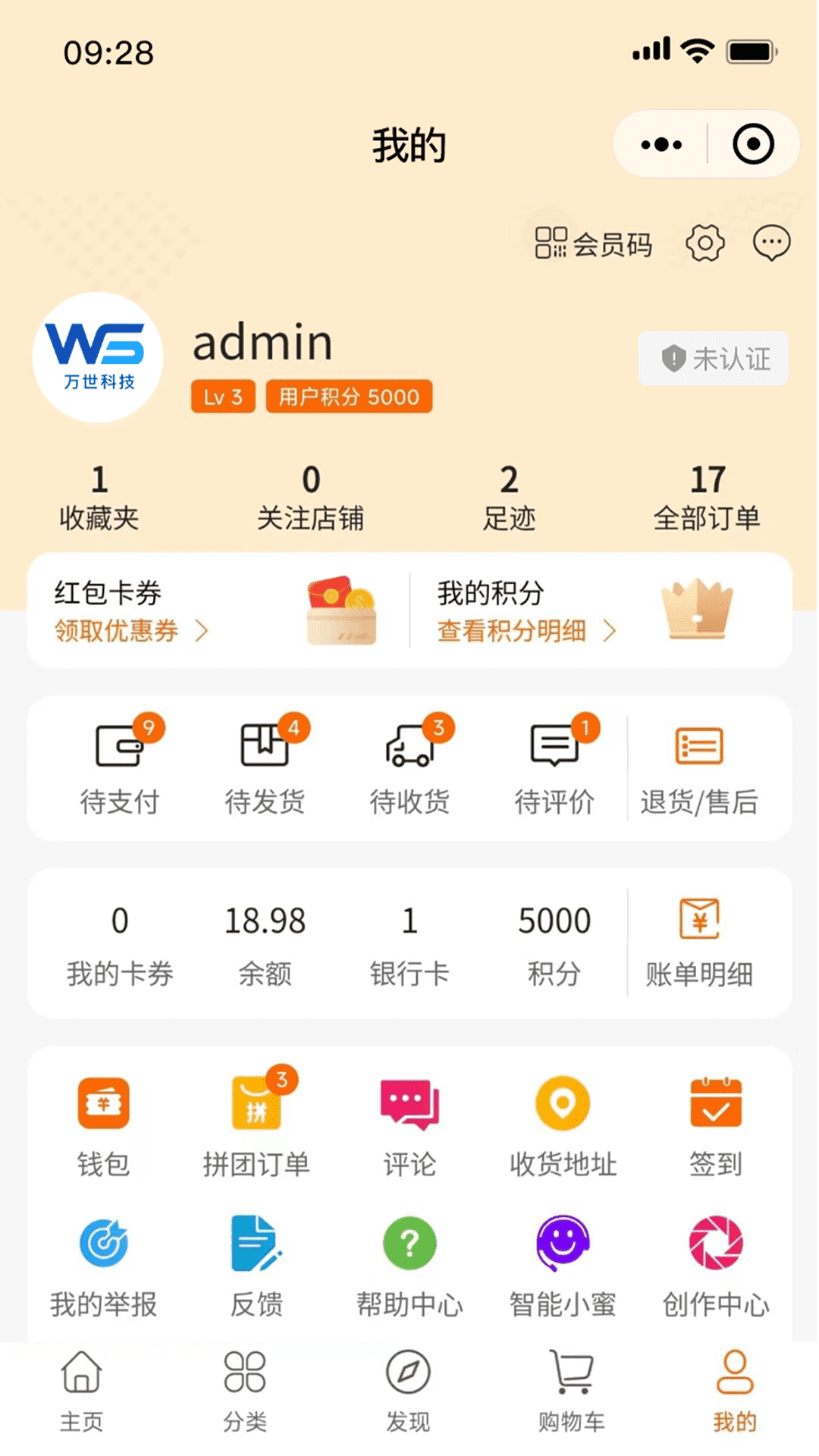
Task: Open 退货/售后 returns and after-sales
Action: [x=698, y=766]
